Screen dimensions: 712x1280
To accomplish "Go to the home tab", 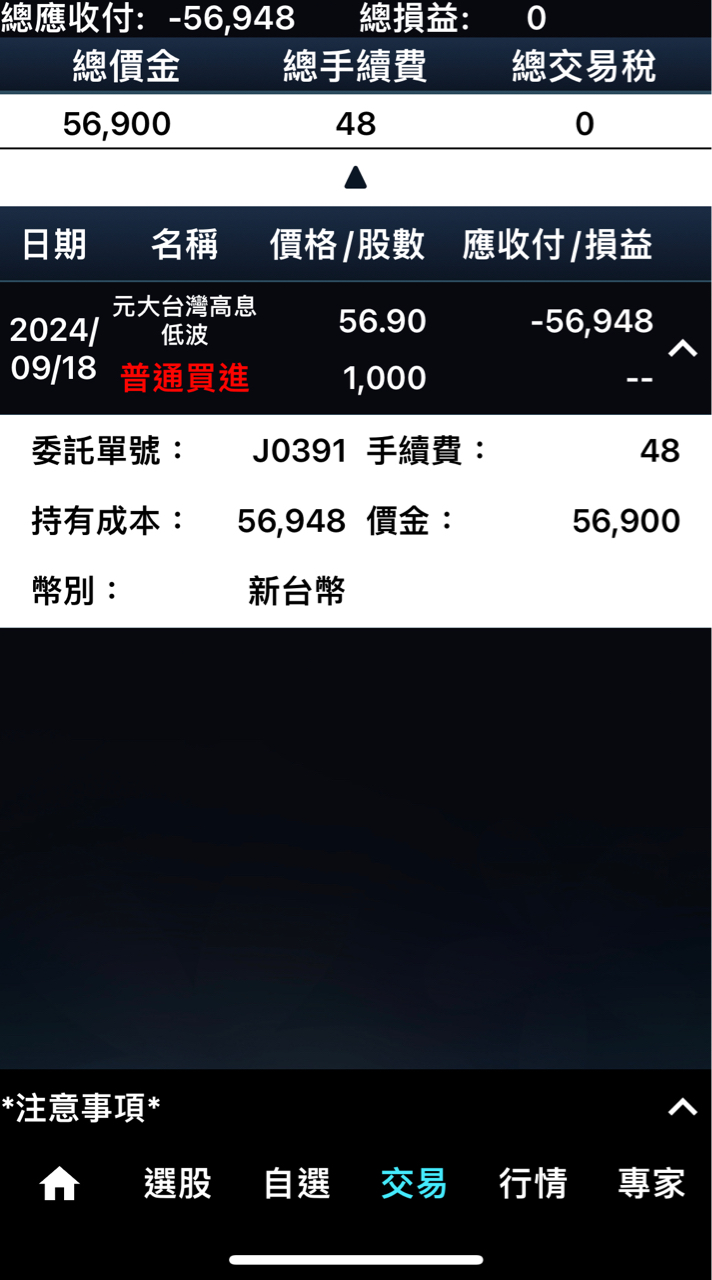I will tap(59, 1184).
